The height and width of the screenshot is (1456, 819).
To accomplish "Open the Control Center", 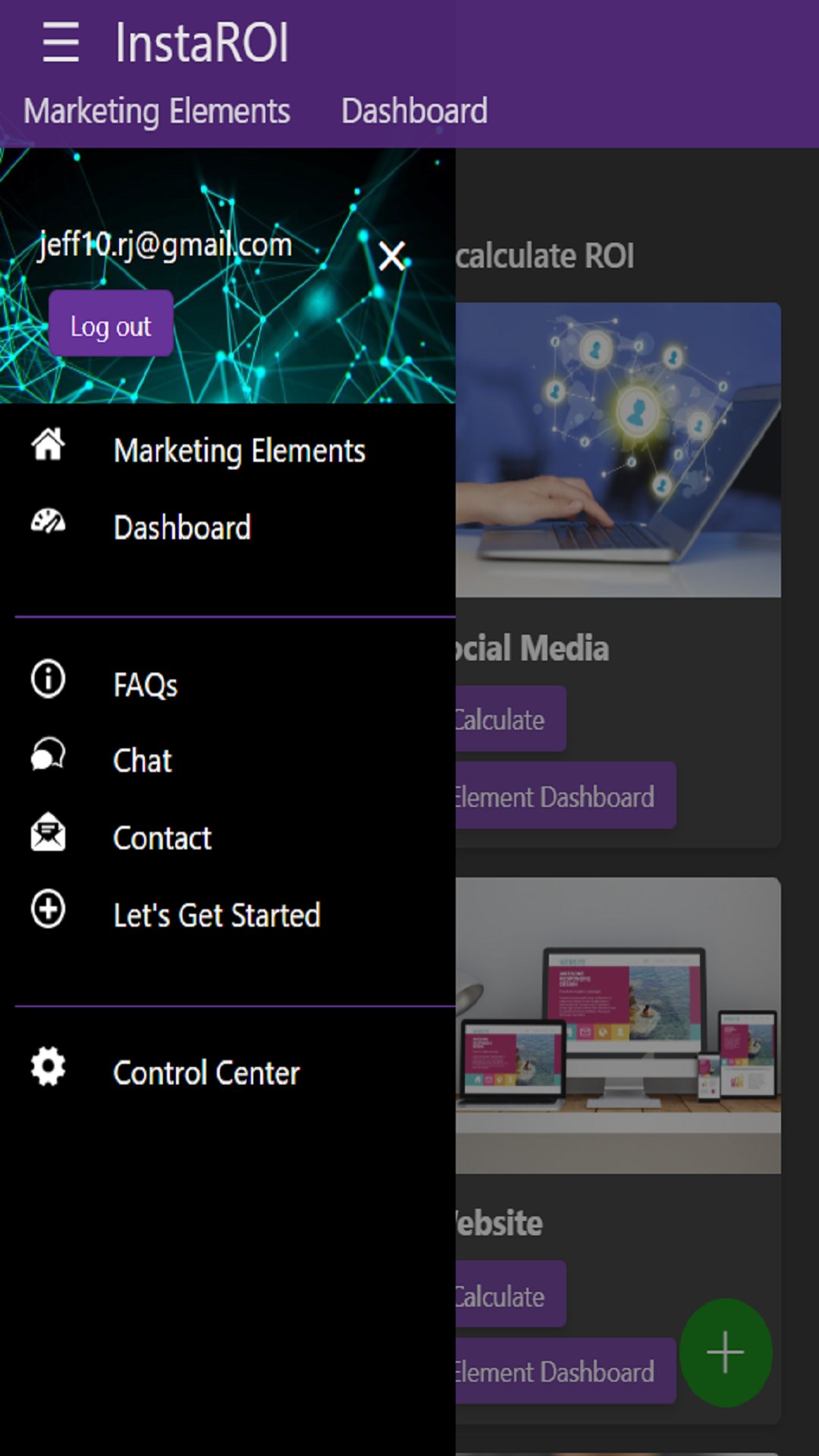I will click(206, 1073).
